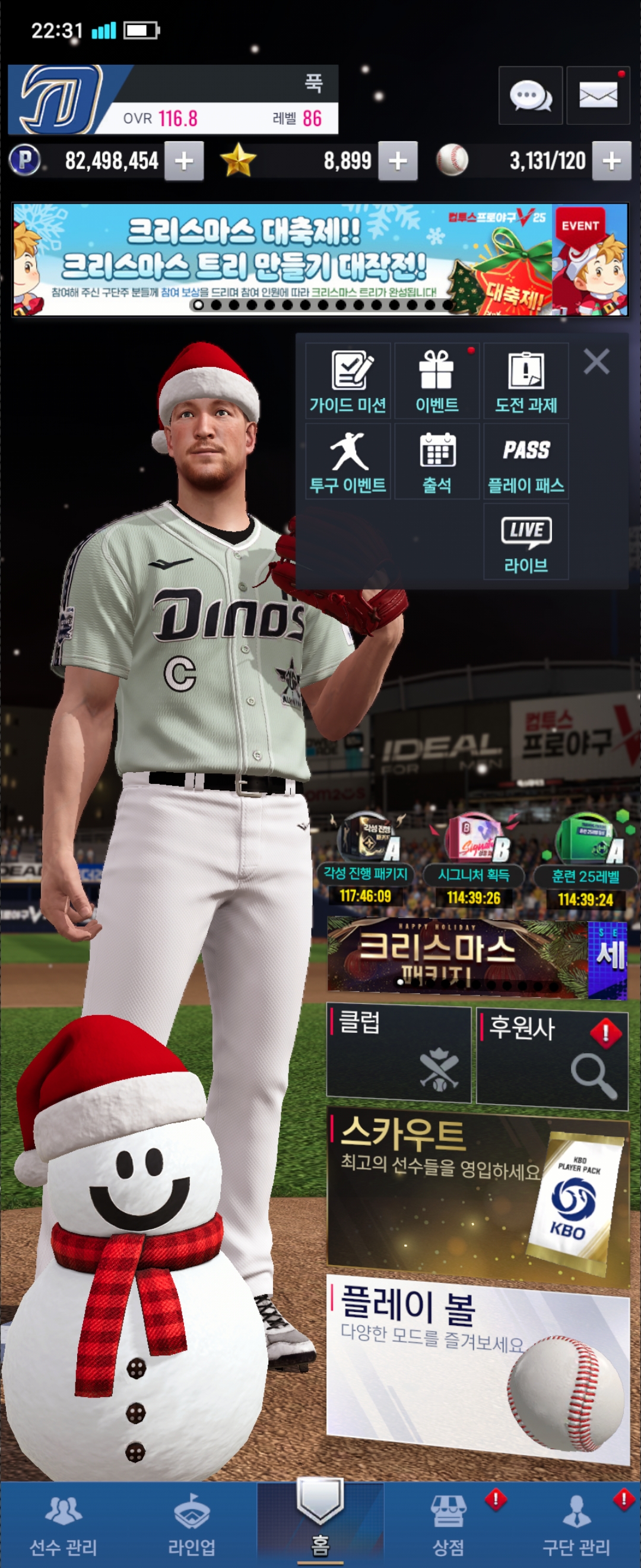641x1568 pixels.
Task: Add more points with the P plus button
Action: (x=183, y=162)
